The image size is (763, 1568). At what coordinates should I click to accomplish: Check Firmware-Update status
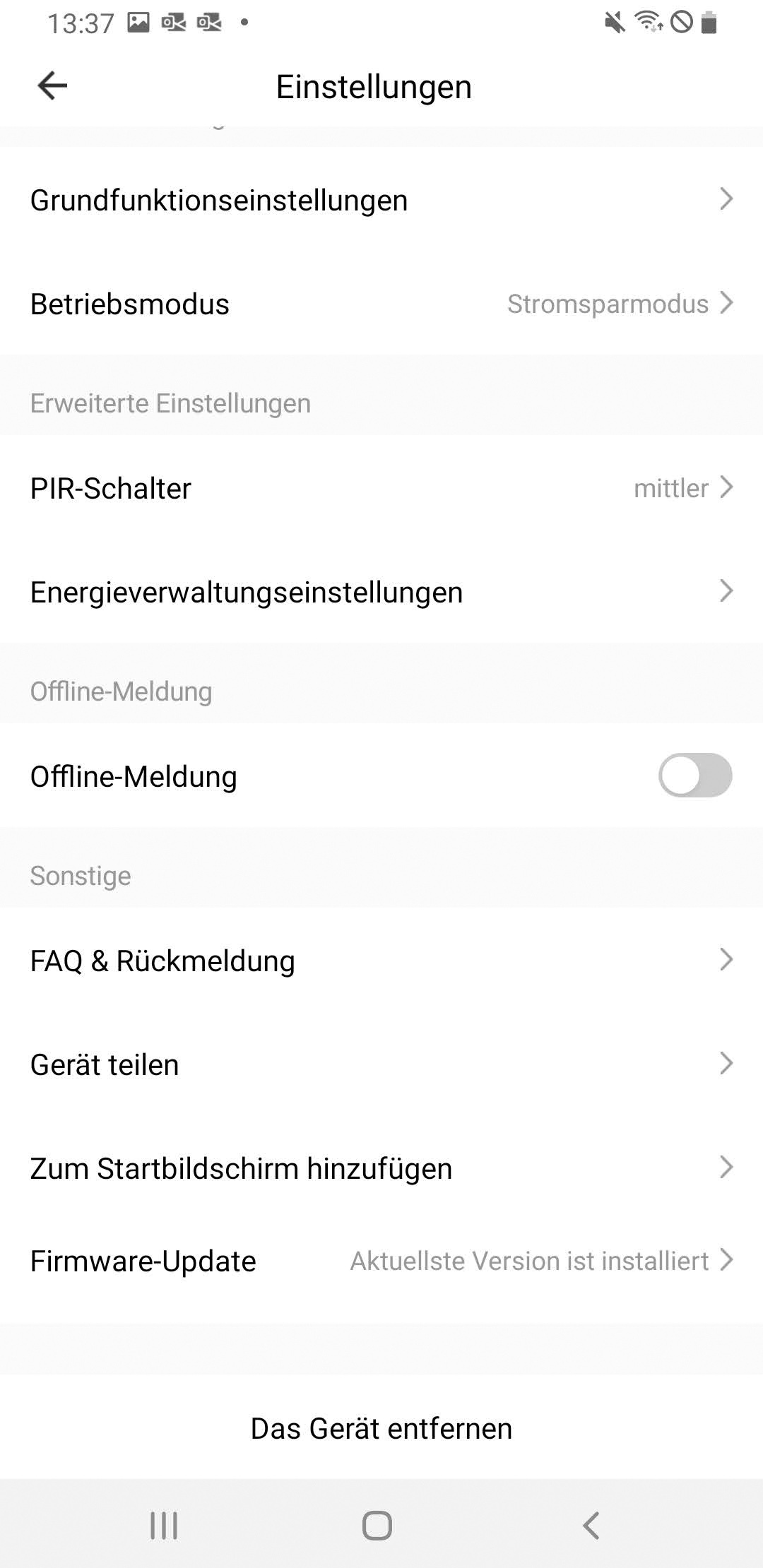(381, 1261)
